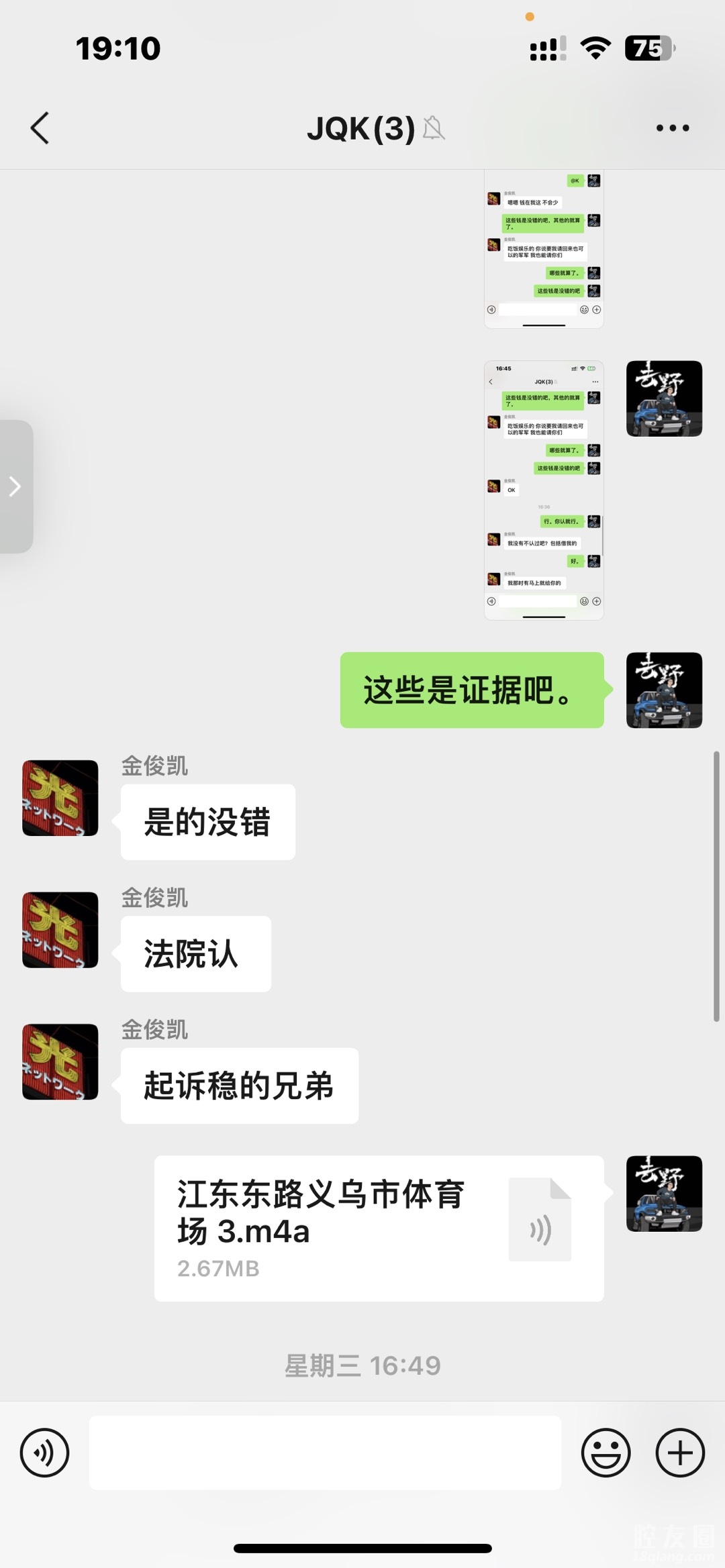
Task: Switch to voice message input
Action: [44, 1453]
